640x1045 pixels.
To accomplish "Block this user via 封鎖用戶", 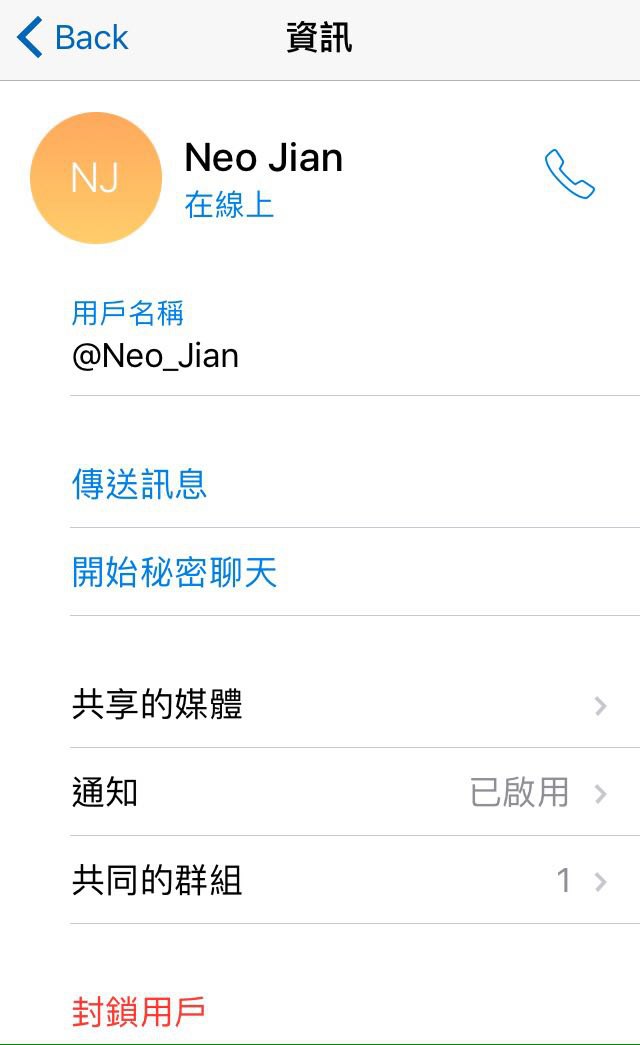I will [x=139, y=1011].
